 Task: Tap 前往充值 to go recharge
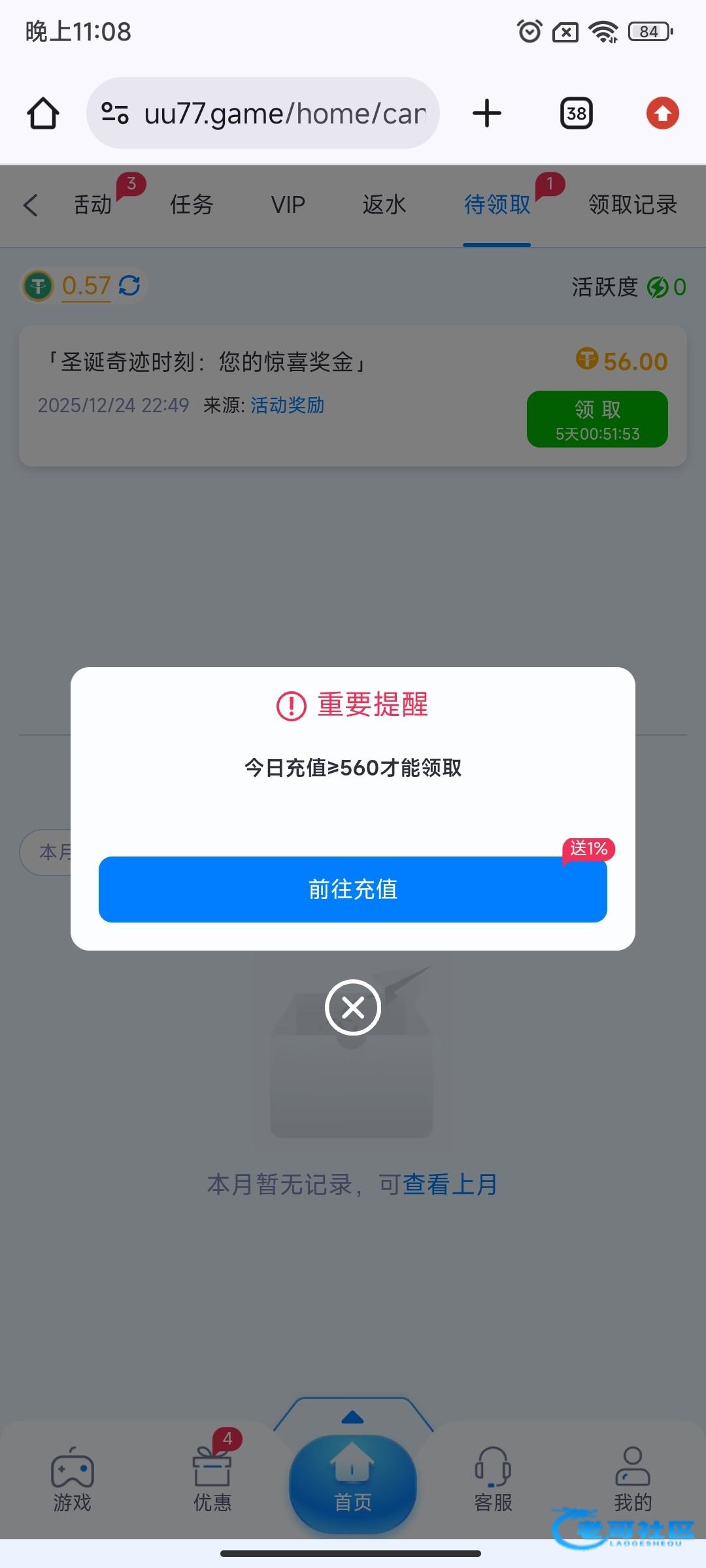[x=353, y=889]
